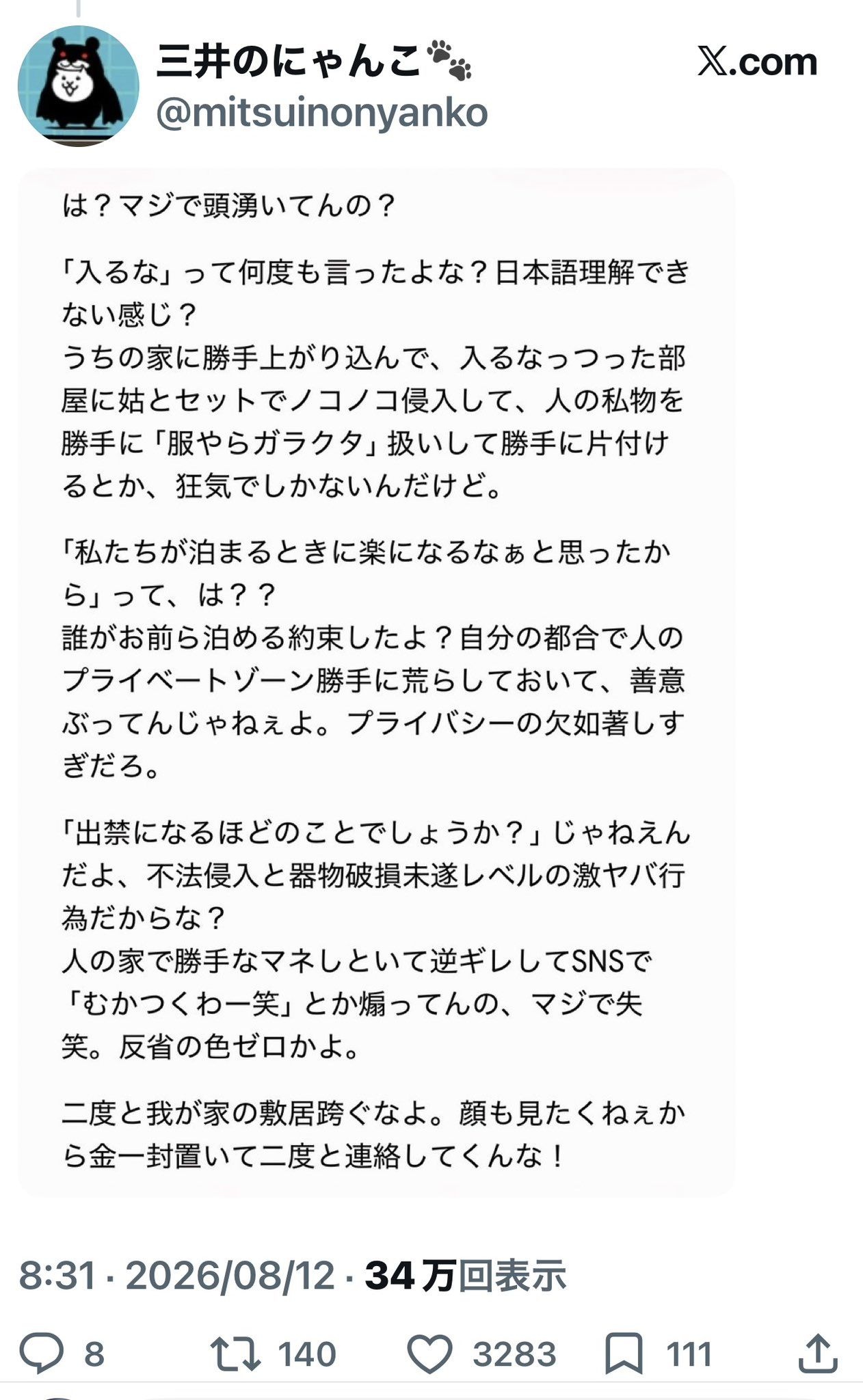Like the post with the heart icon

(429, 1354)
